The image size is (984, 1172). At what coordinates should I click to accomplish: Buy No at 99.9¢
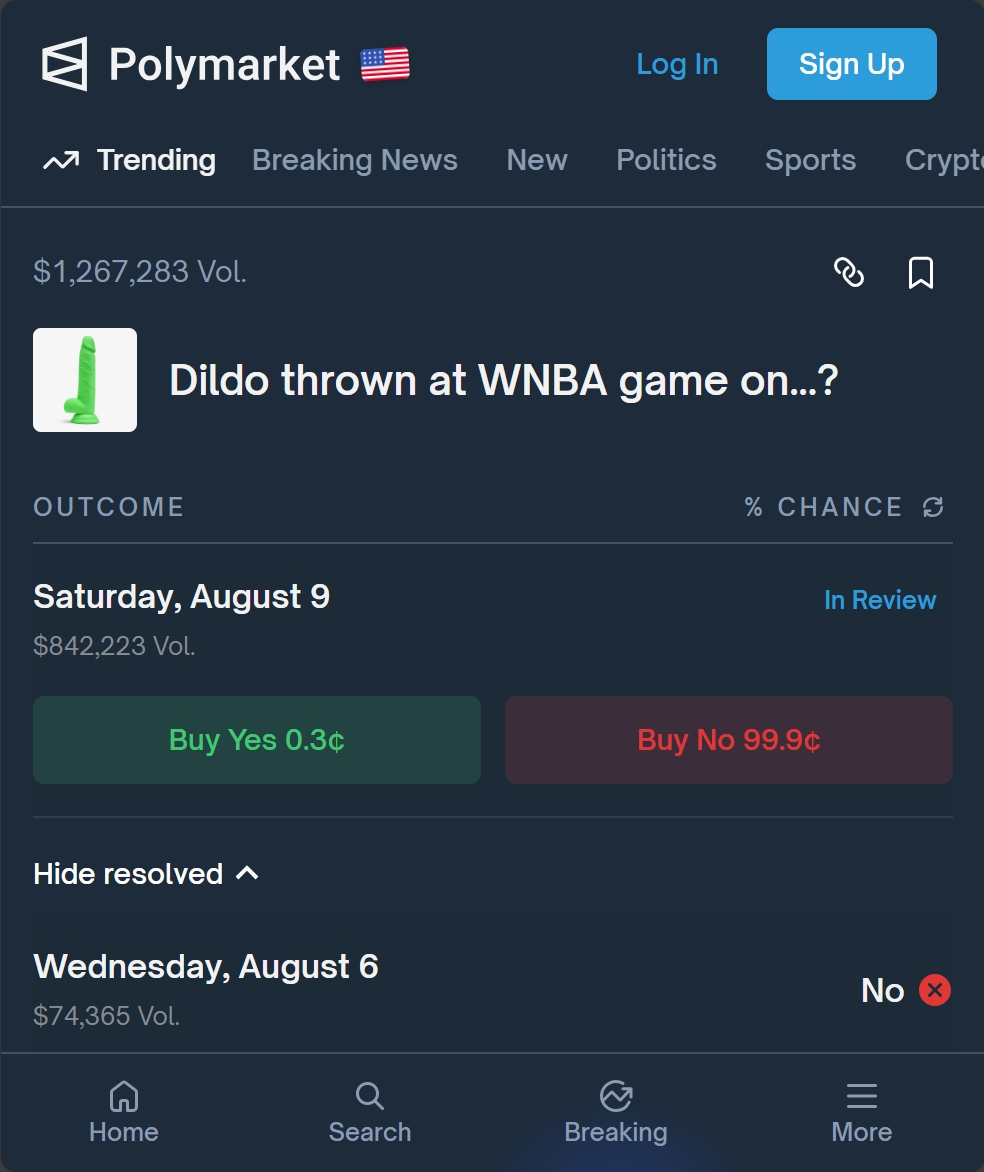(729, 740)
